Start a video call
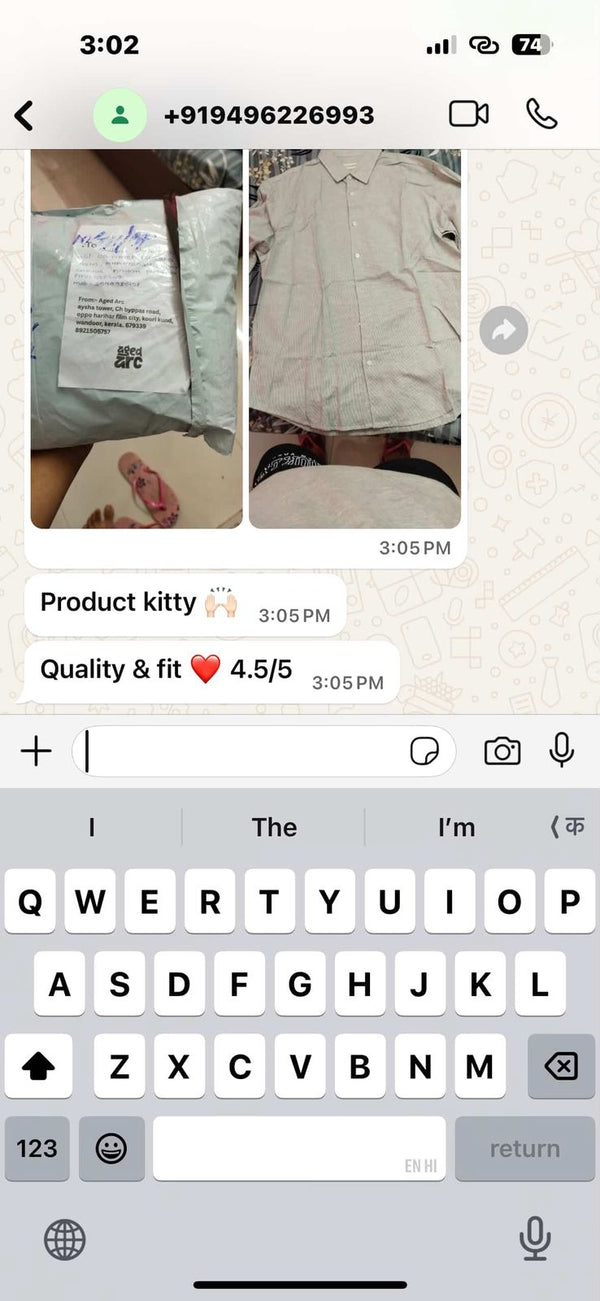Screen dimensions: 600x1301 pyautogui.click(x=468, y=115)
